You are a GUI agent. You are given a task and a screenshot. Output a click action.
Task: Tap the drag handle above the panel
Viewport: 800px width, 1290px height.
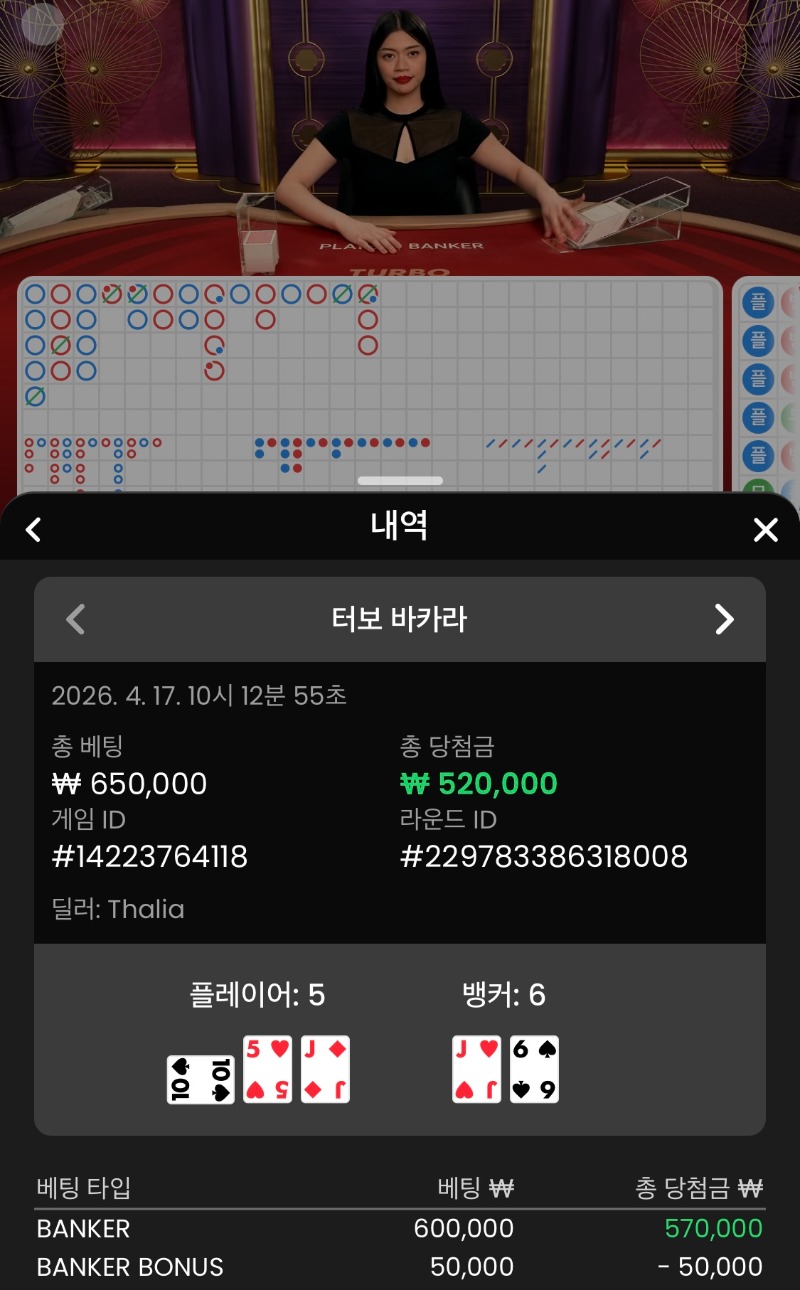pyautogui.click(x=400, y=481)
